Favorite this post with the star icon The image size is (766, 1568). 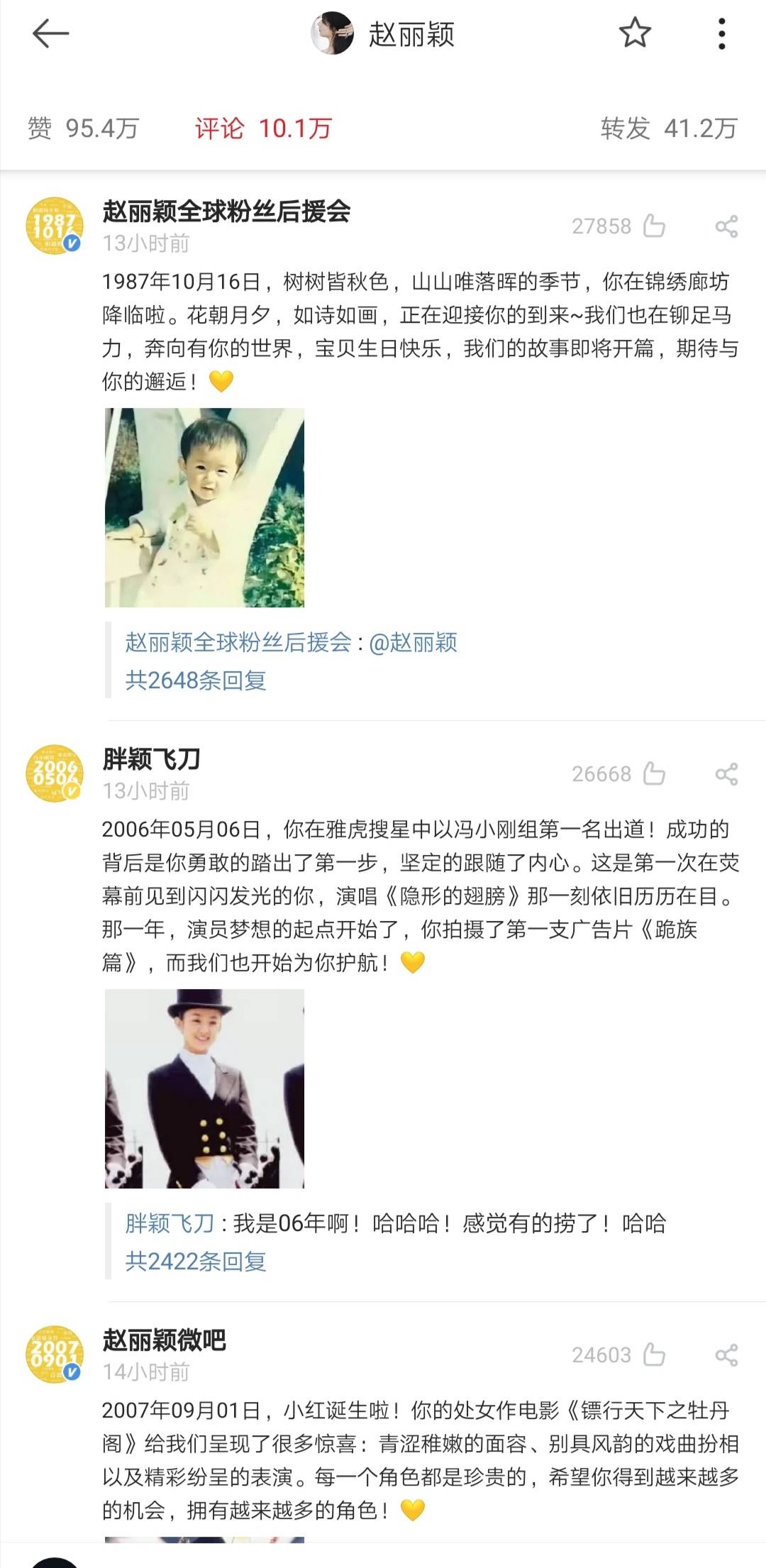(x=635, y=33)
